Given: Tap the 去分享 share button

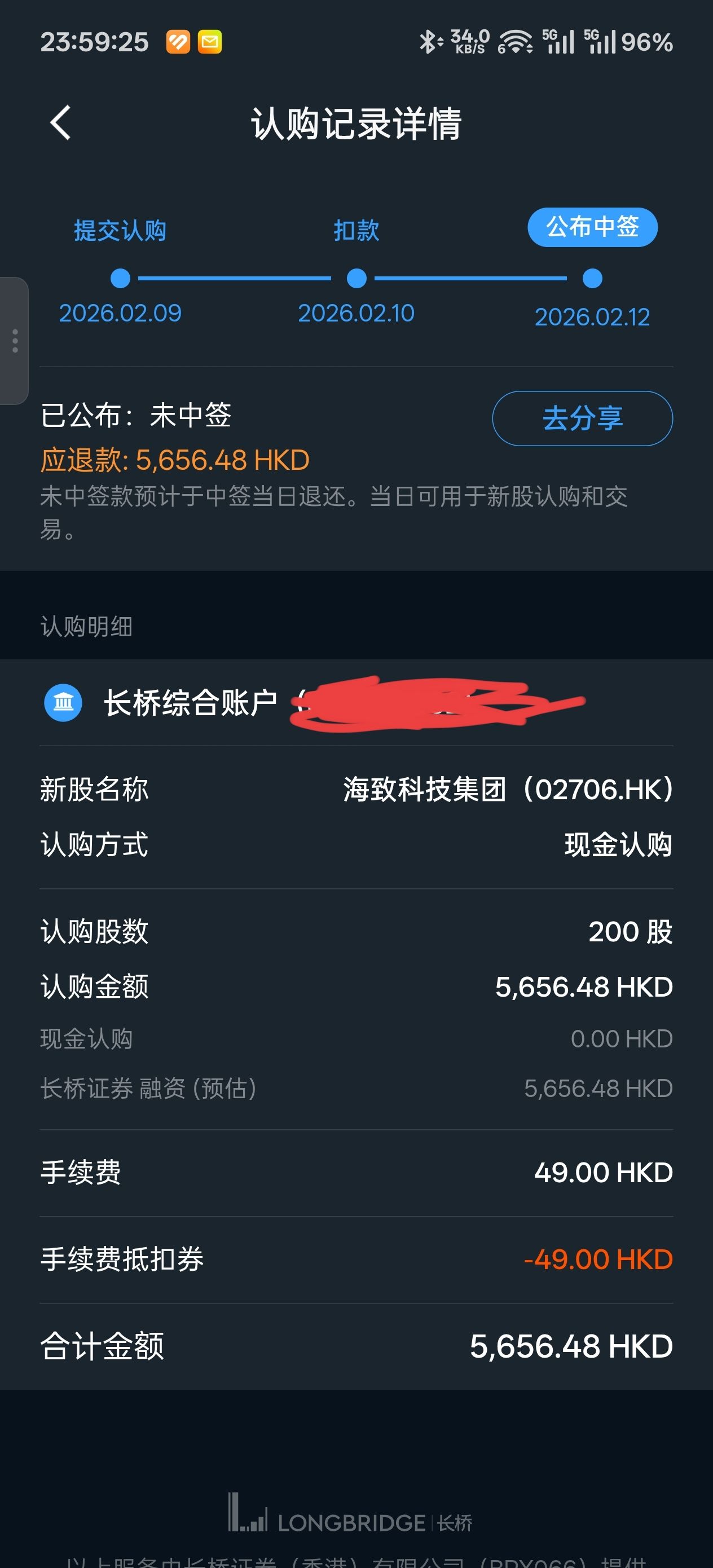Looking at the screenshot, I should (x=582, y=418).
